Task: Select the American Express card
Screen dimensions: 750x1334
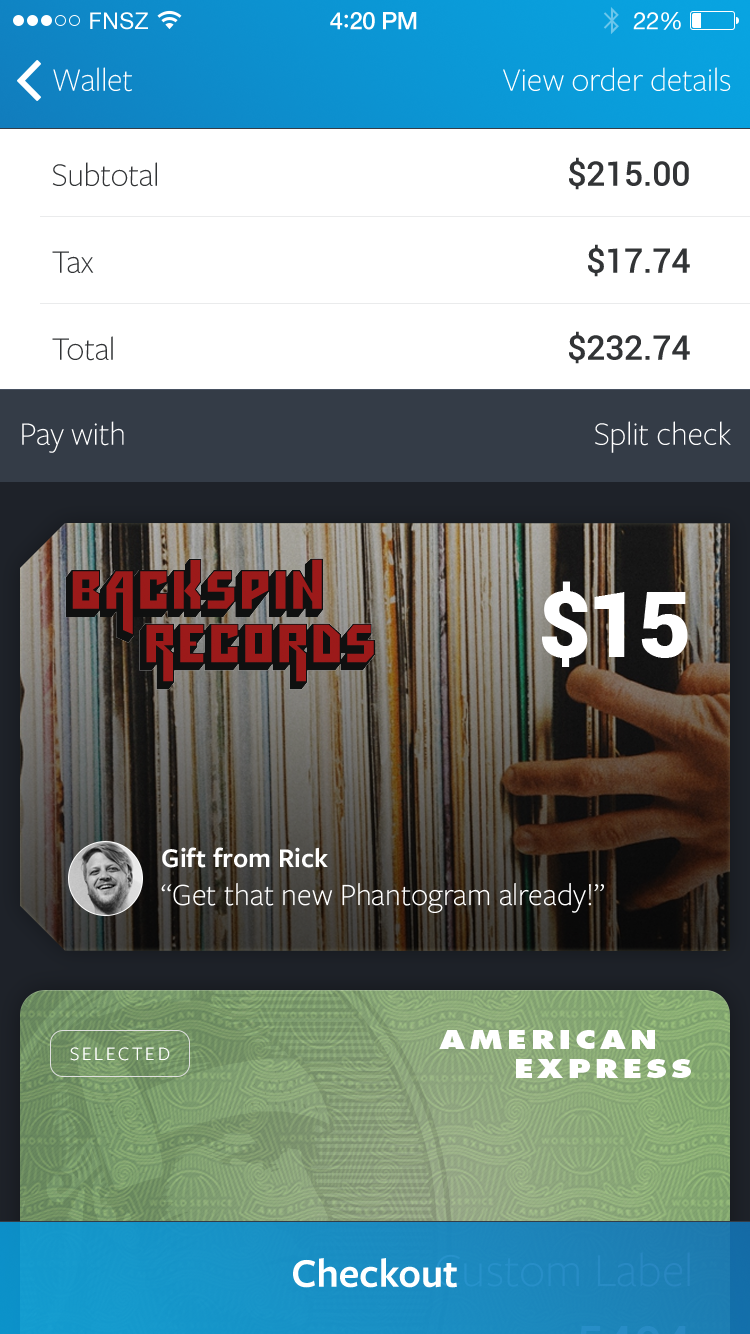Action: click(x=375, y=1110)
